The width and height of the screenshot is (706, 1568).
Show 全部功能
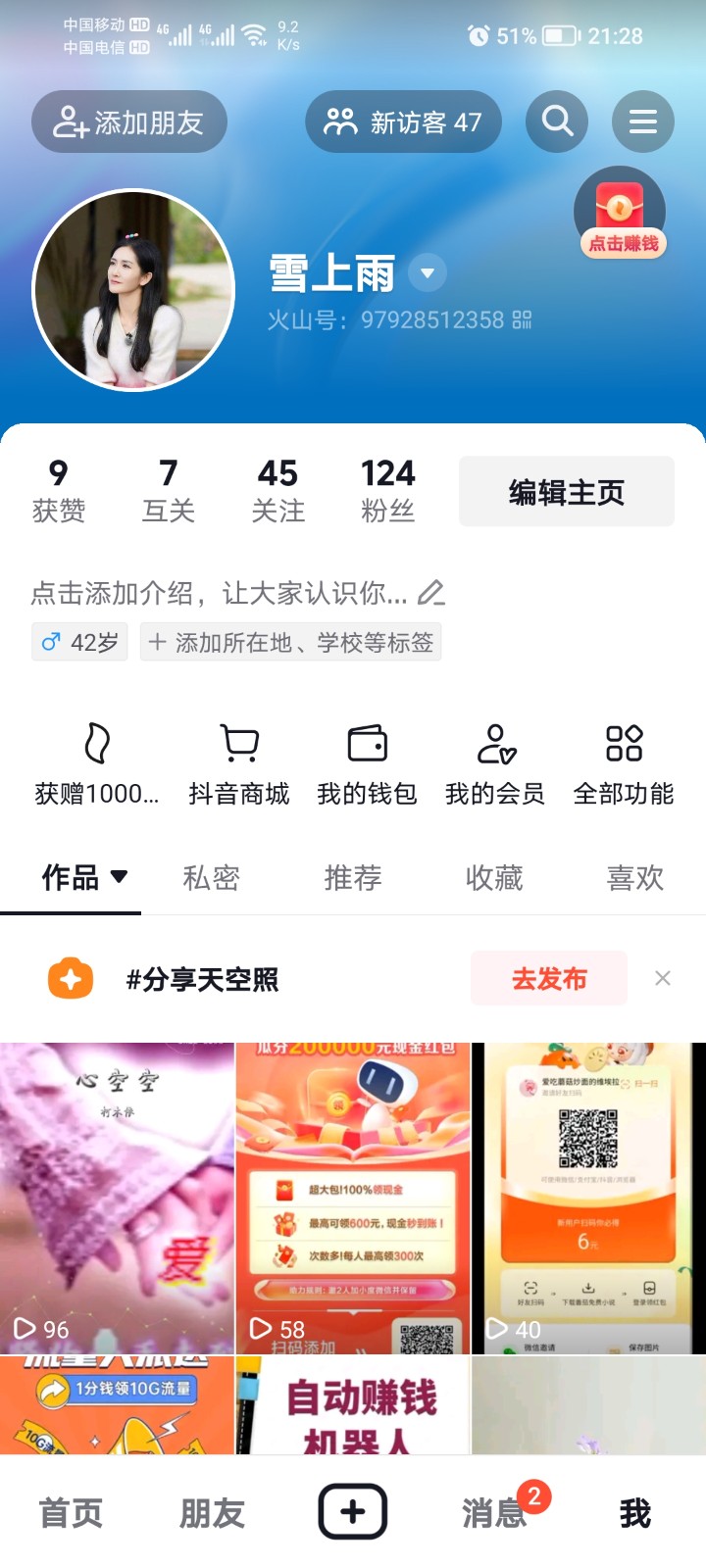[624, 764]
